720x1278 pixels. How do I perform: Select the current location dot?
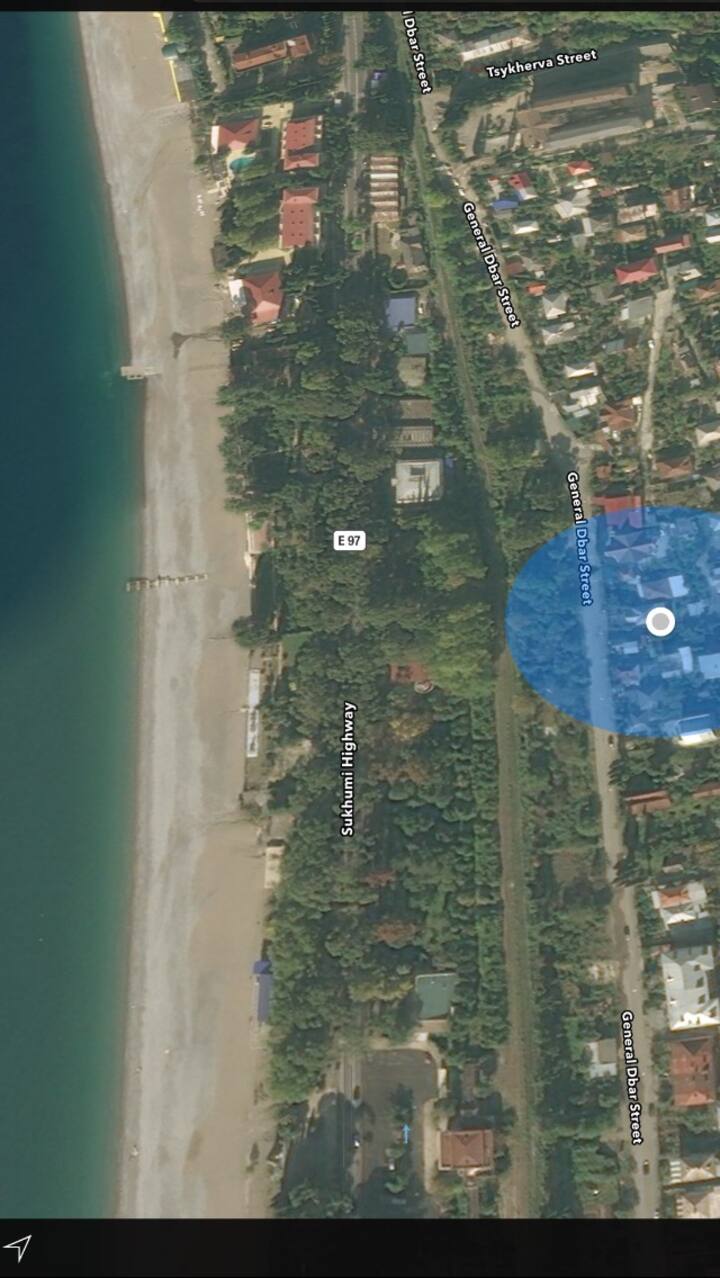660,622
